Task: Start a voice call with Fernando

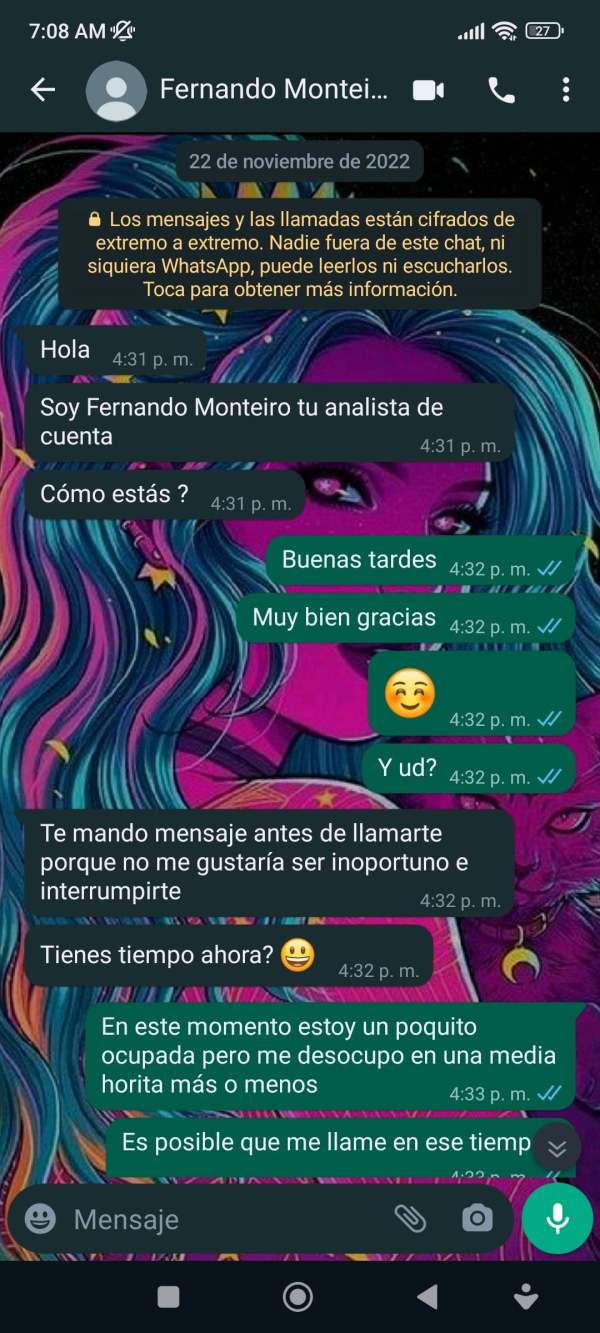Action: point(501,91)
